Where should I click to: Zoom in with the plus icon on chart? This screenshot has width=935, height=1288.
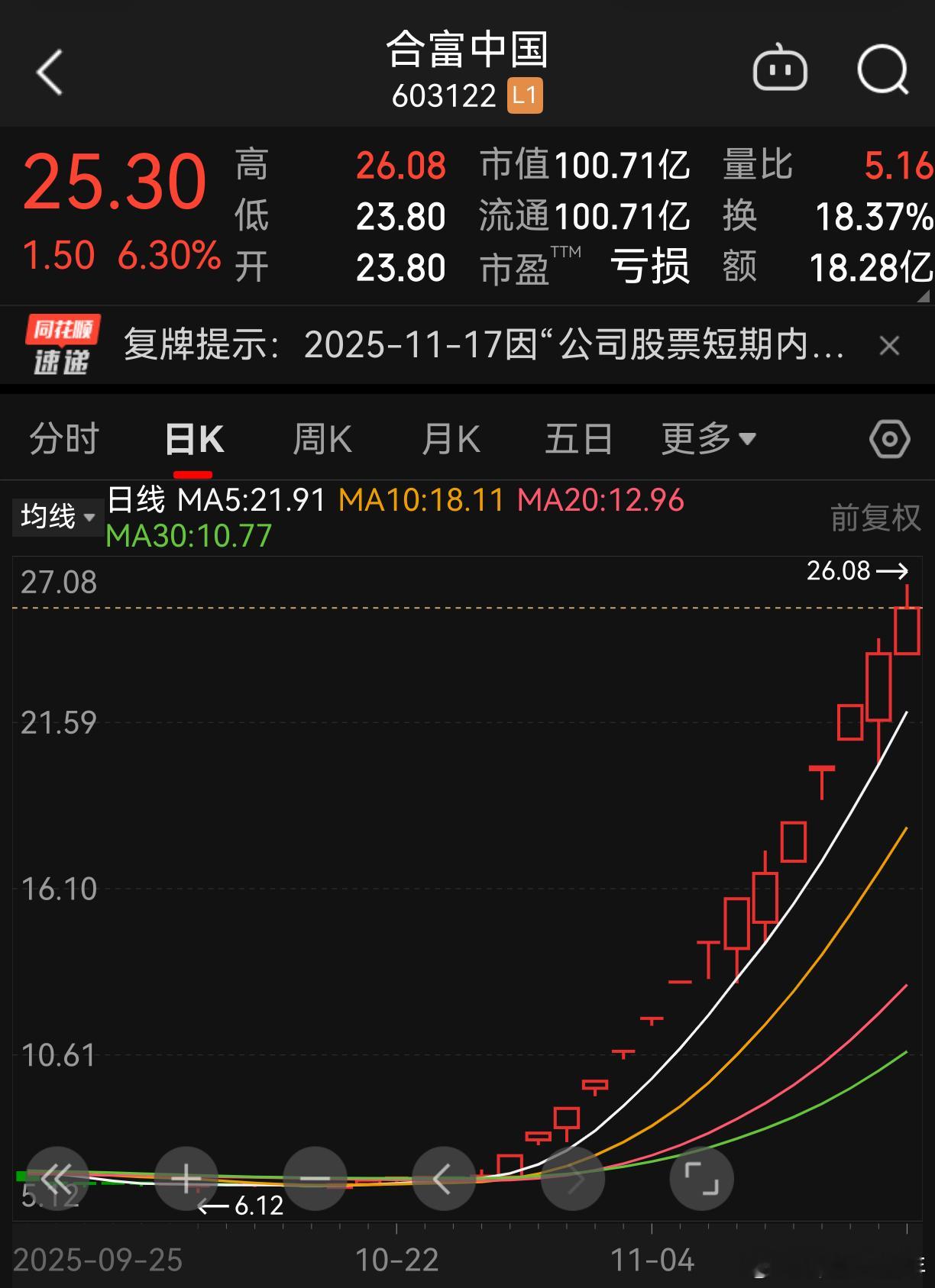[186, 1178]
